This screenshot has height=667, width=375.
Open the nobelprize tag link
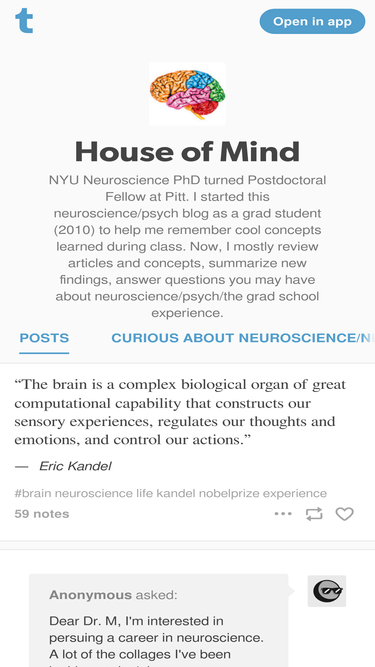229,493
